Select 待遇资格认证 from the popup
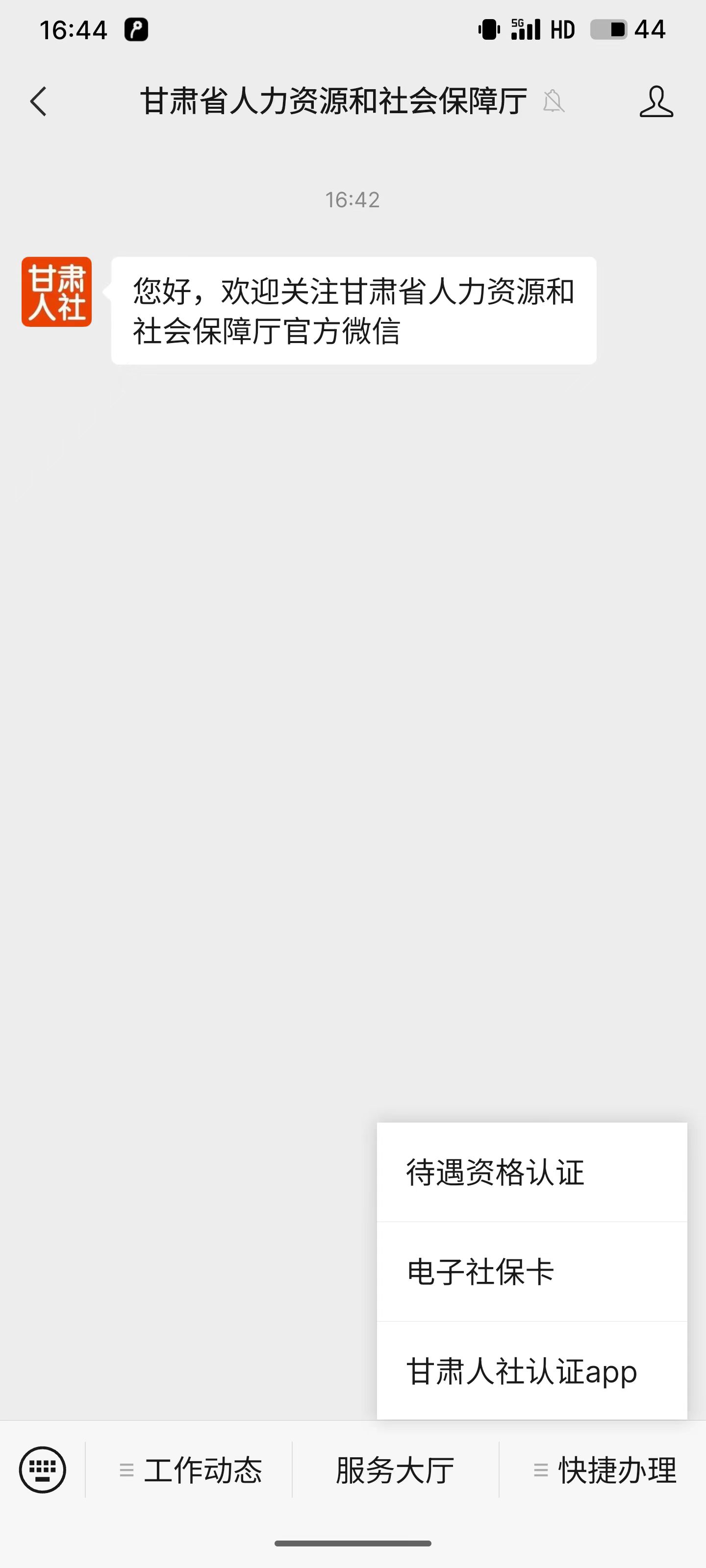The height and width of the screenshot is (1568, 706). point(531,1173)
